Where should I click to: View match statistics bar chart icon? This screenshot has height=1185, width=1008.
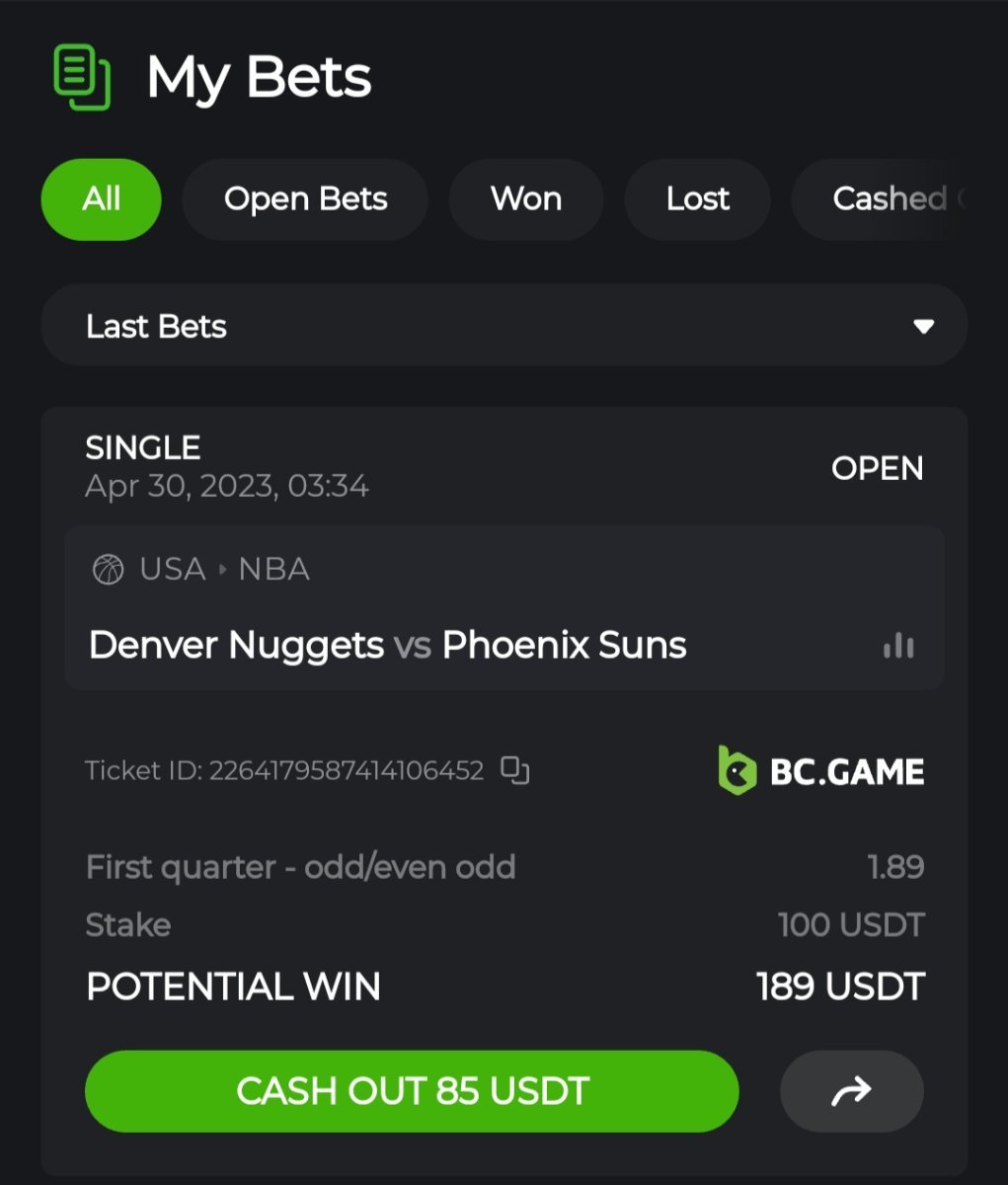(x=897, y=647)
